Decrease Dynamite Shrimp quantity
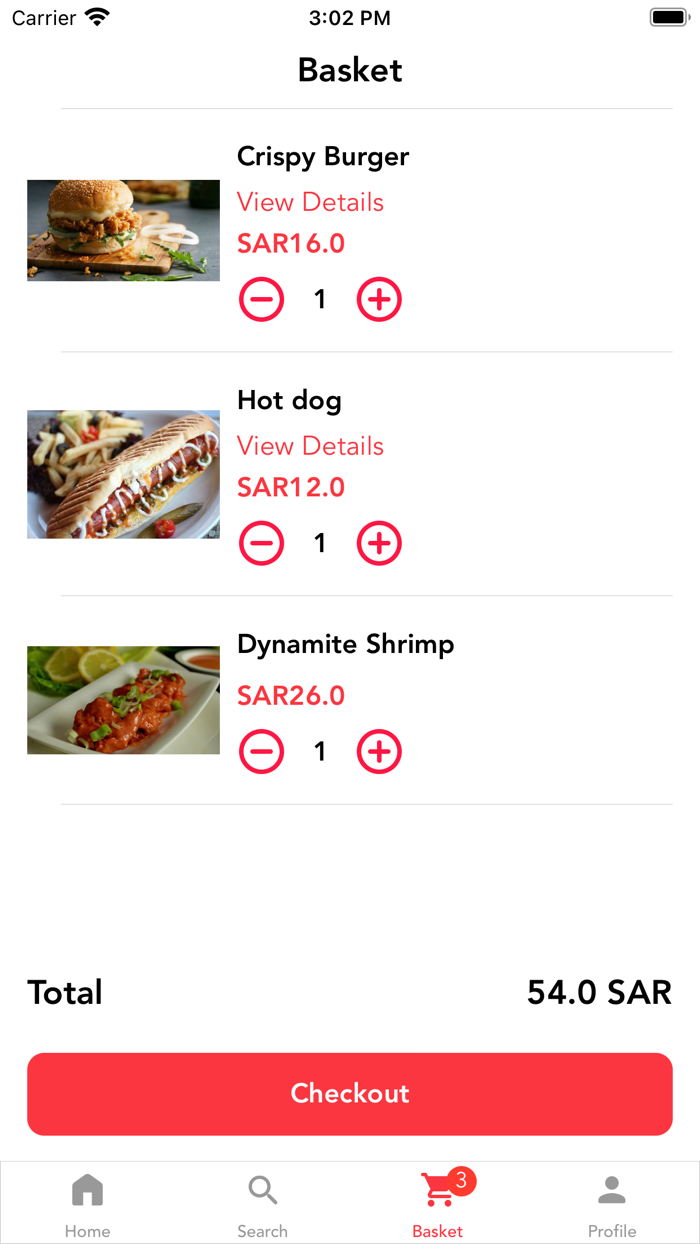700x1244 pixels. [x=261, y=752]
